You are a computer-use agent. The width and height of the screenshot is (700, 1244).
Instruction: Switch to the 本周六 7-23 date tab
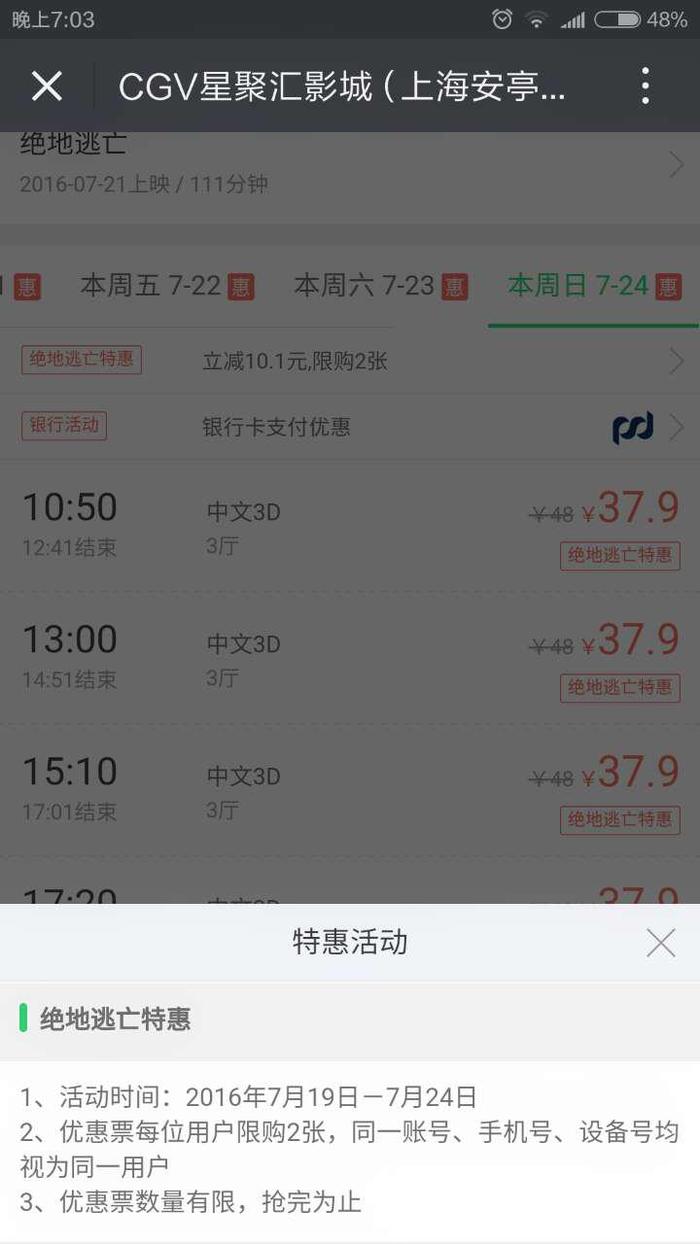(380, 286)
